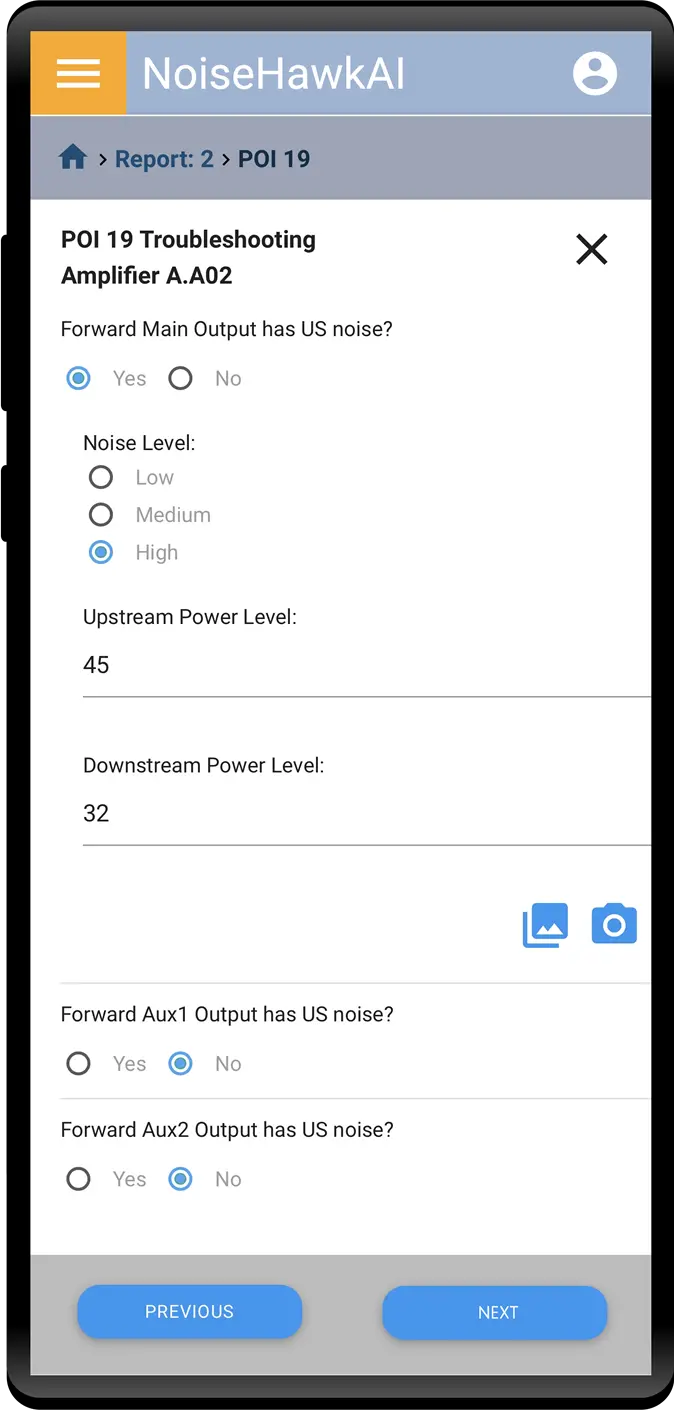Edit the Downstream Power Level field
Screen dimensions: 674x1410
366,814
